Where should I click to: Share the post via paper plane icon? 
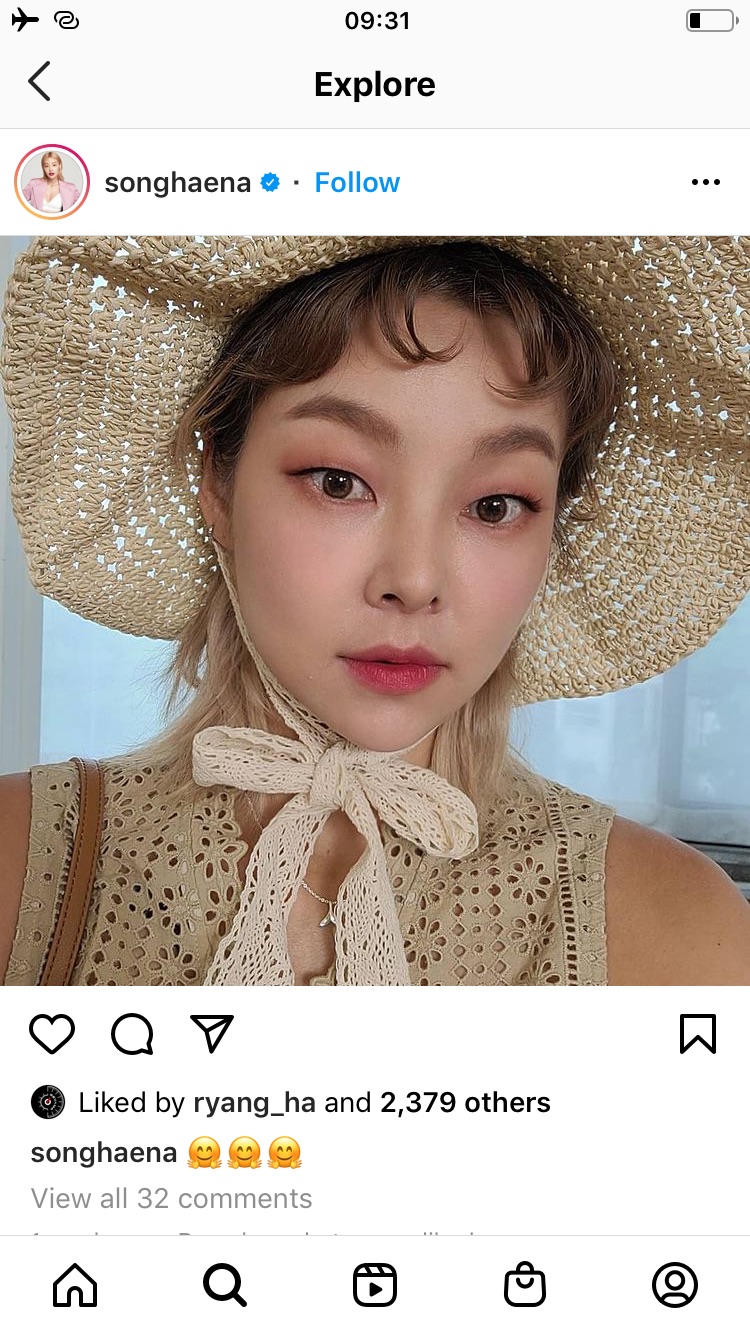point(211,1034)
